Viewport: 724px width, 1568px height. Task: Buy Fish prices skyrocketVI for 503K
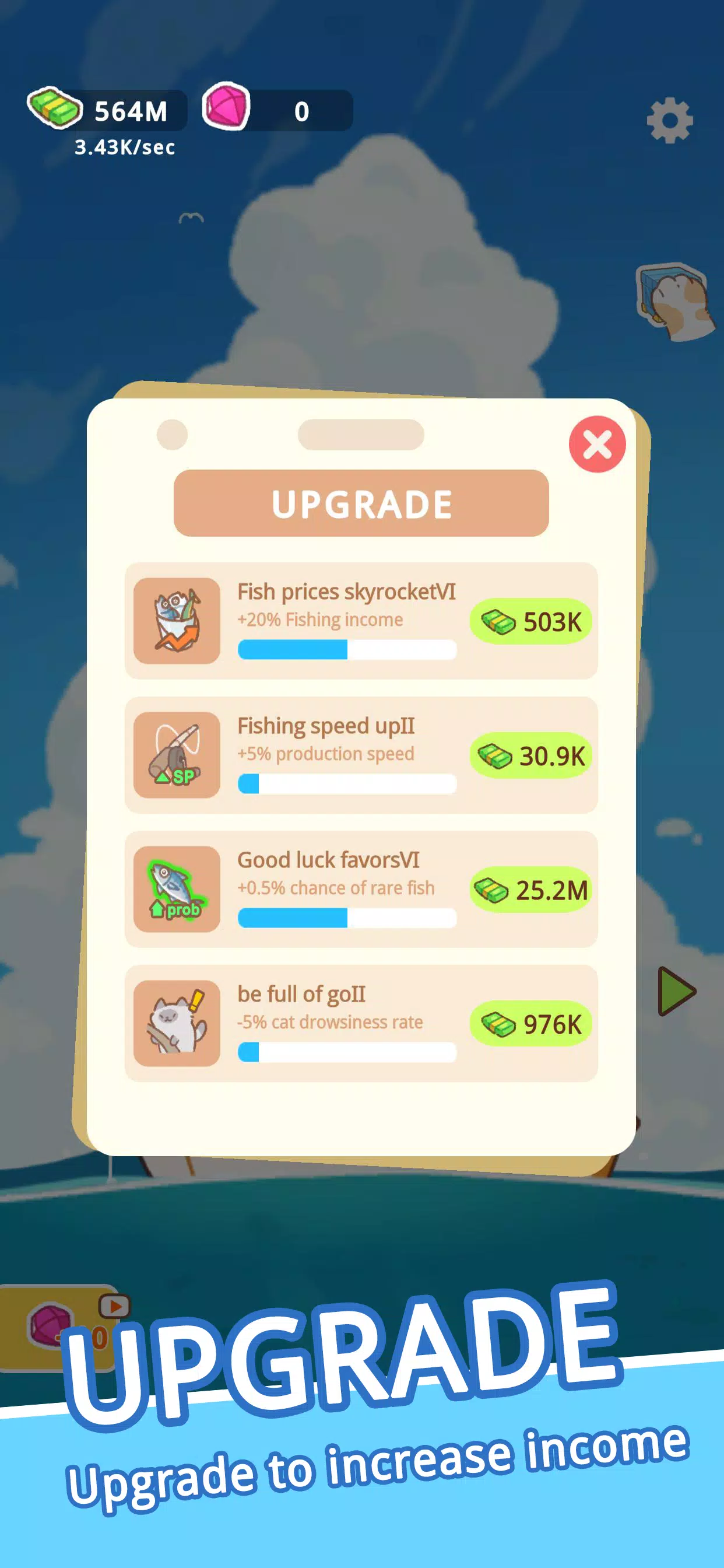(x=530, y=621)
